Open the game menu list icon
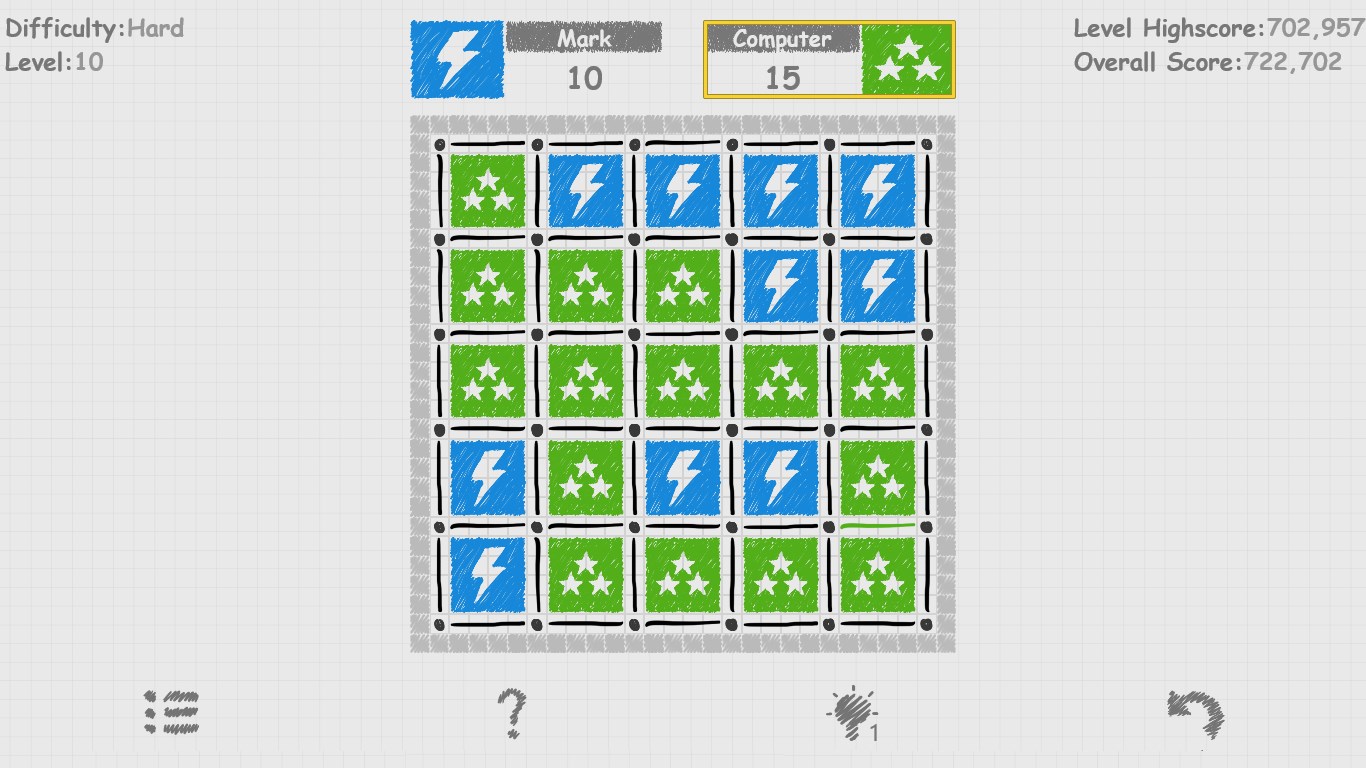The height and width of the screenshot is (768, 1366). click(x=171, y=713)
